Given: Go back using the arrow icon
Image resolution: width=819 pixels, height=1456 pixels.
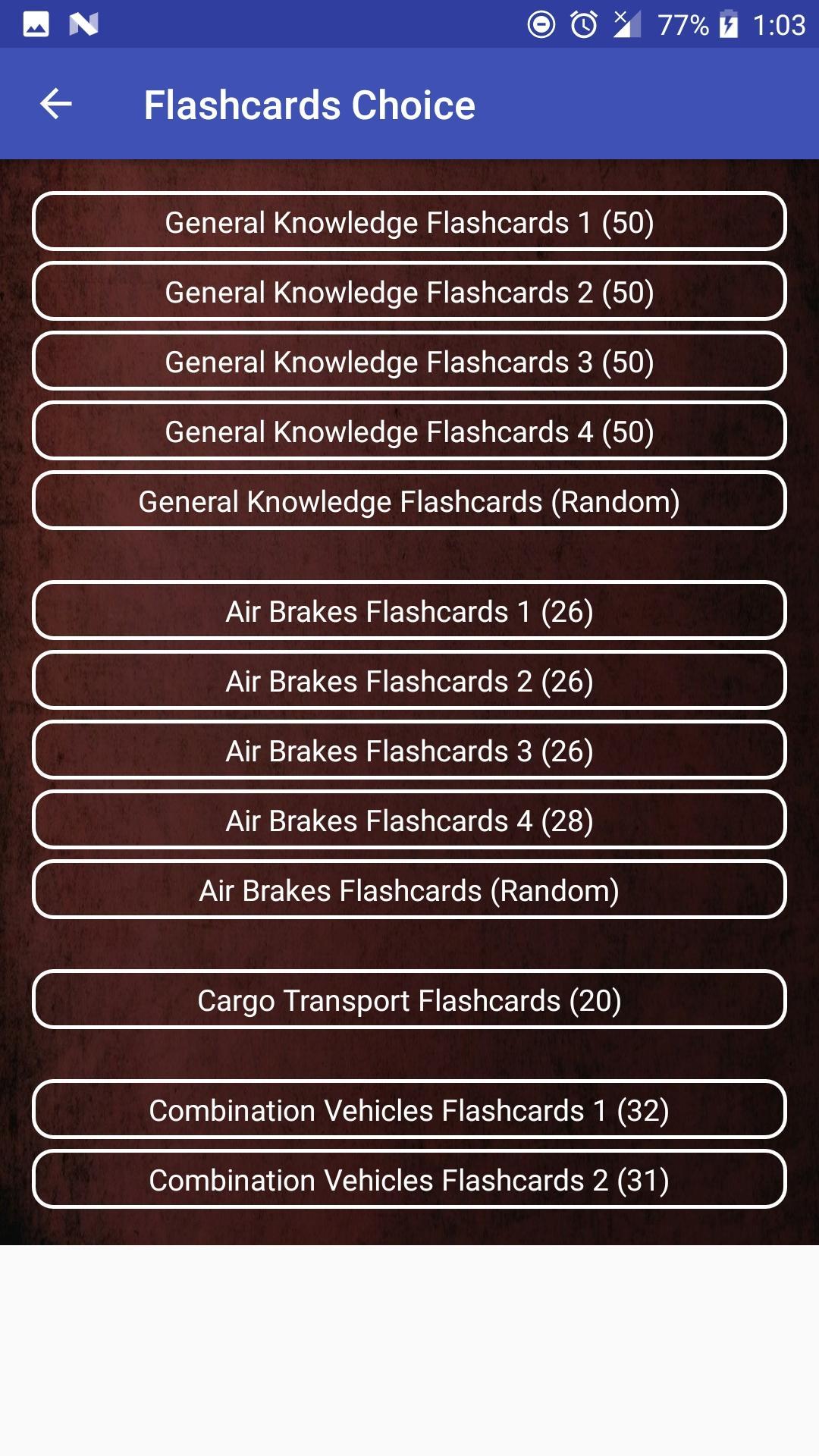Looking at the screenshot, I should 55,104.
